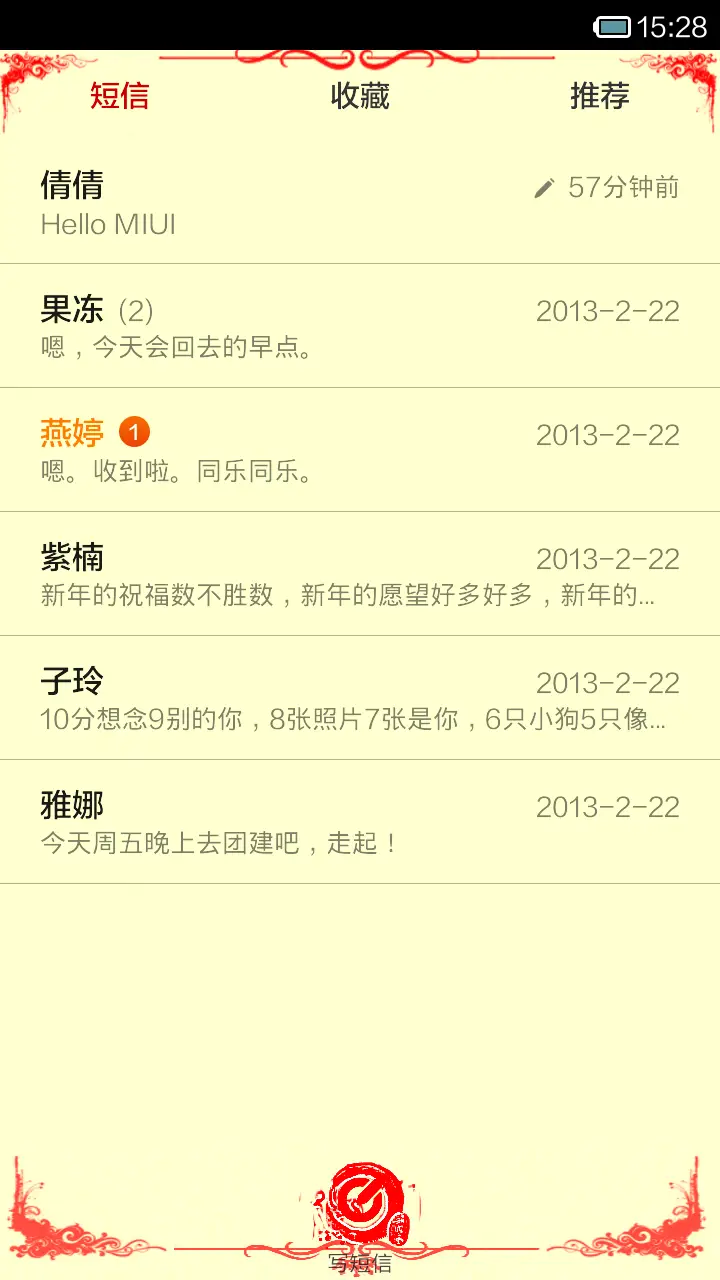Image resolution: width=720 pixels, height=1280 pixels.
Task: Open the 推荐 tab
Action: tap(599, 96)
